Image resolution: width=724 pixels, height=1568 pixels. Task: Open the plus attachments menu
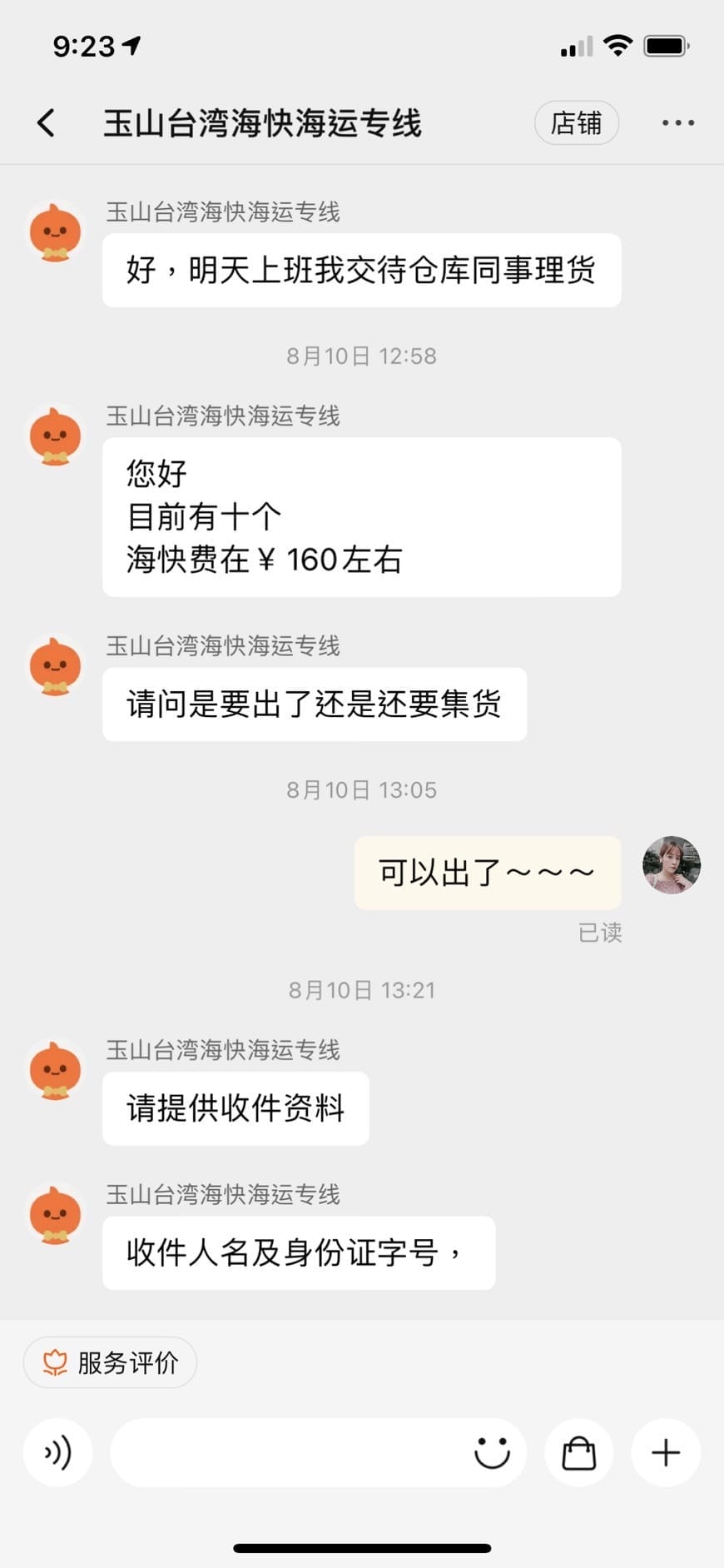pos(666,1453)
